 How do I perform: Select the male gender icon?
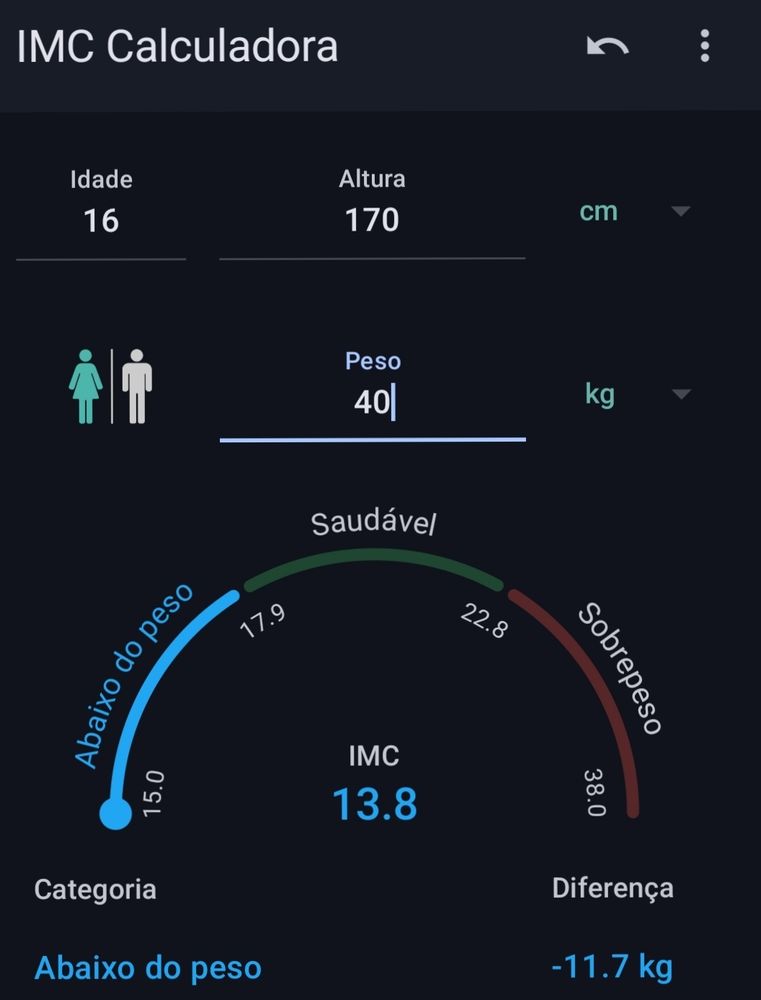tap(137, 386)
